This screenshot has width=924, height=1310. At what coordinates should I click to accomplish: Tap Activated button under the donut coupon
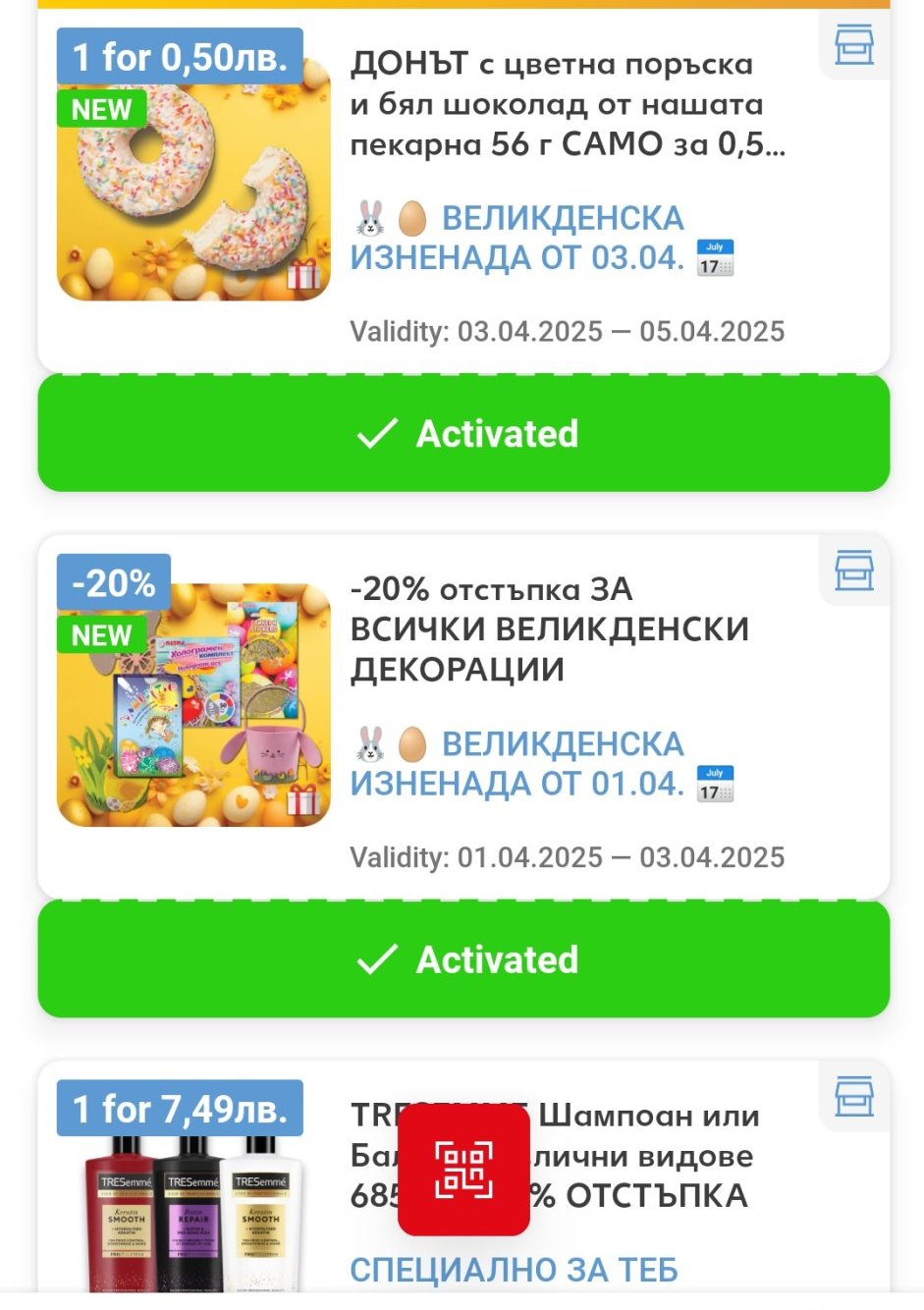click(463, 433)
